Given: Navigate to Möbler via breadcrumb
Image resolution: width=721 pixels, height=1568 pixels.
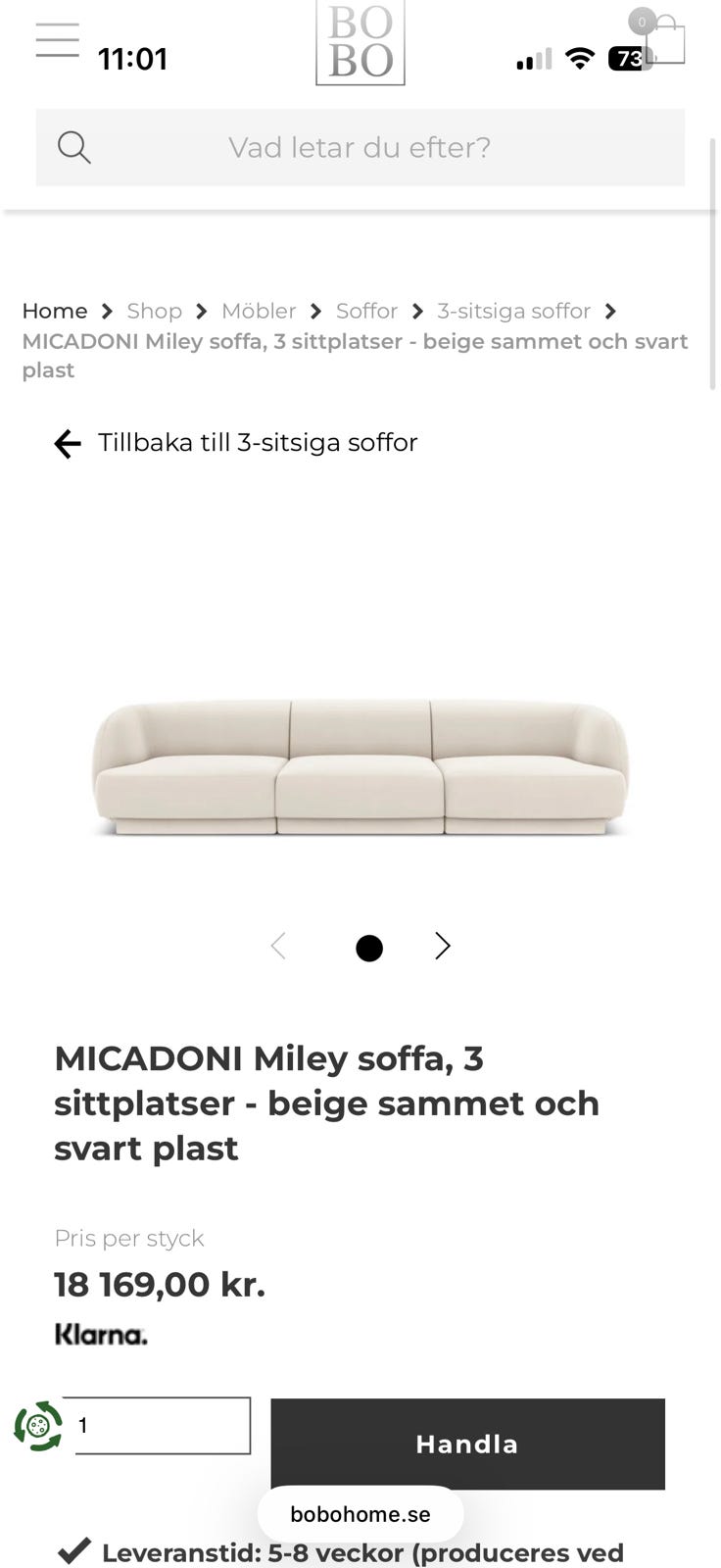Looking at the screenshot, I should click(259, 311).
